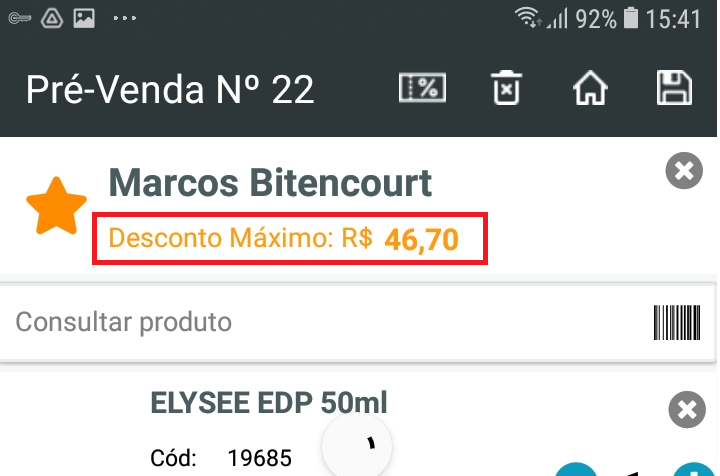
Task: Open the discount coupon icon
Action: tap(422, 88)
